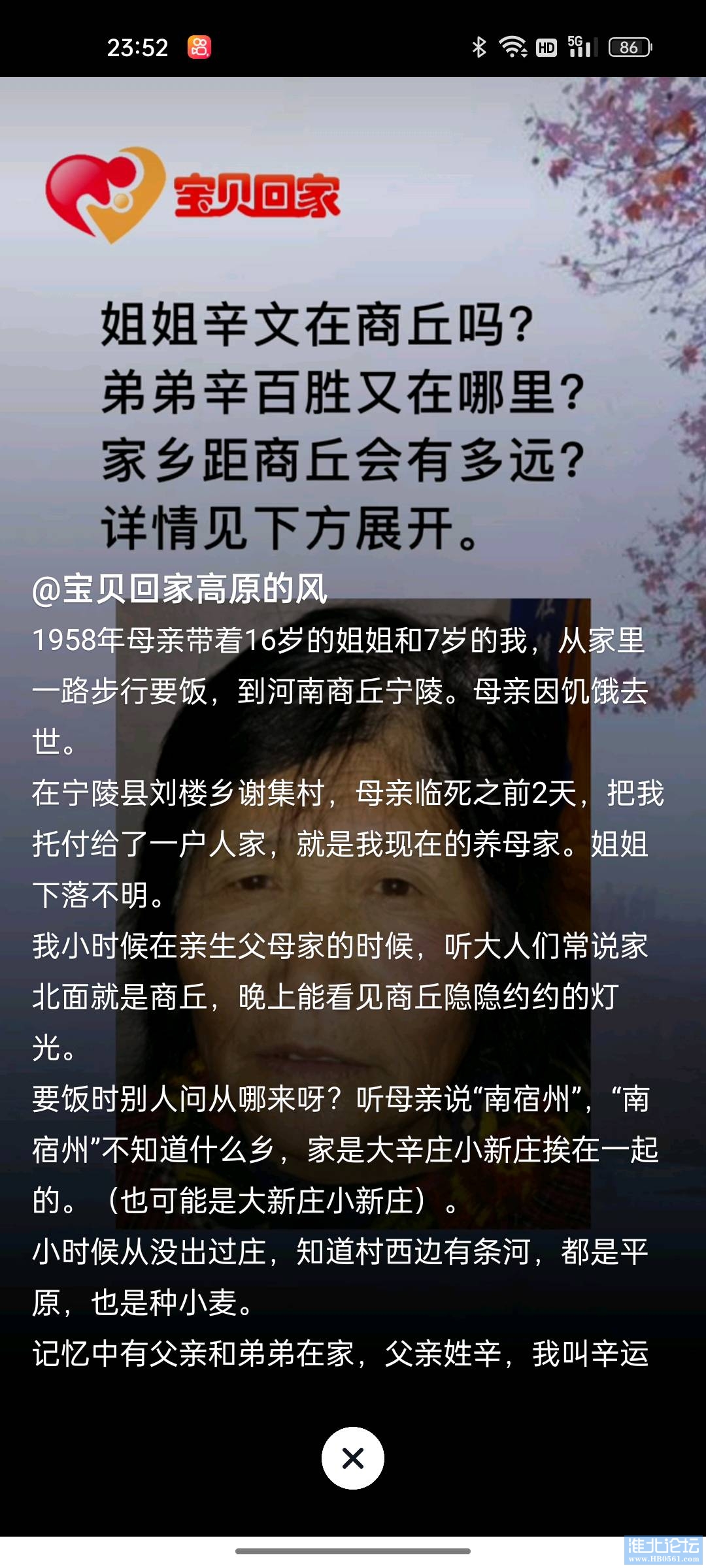Image resolution: width=706 pixels, height=1568 pixels.
Task: Open the @宝贝回家高原的风 profile
Action: 180,589
